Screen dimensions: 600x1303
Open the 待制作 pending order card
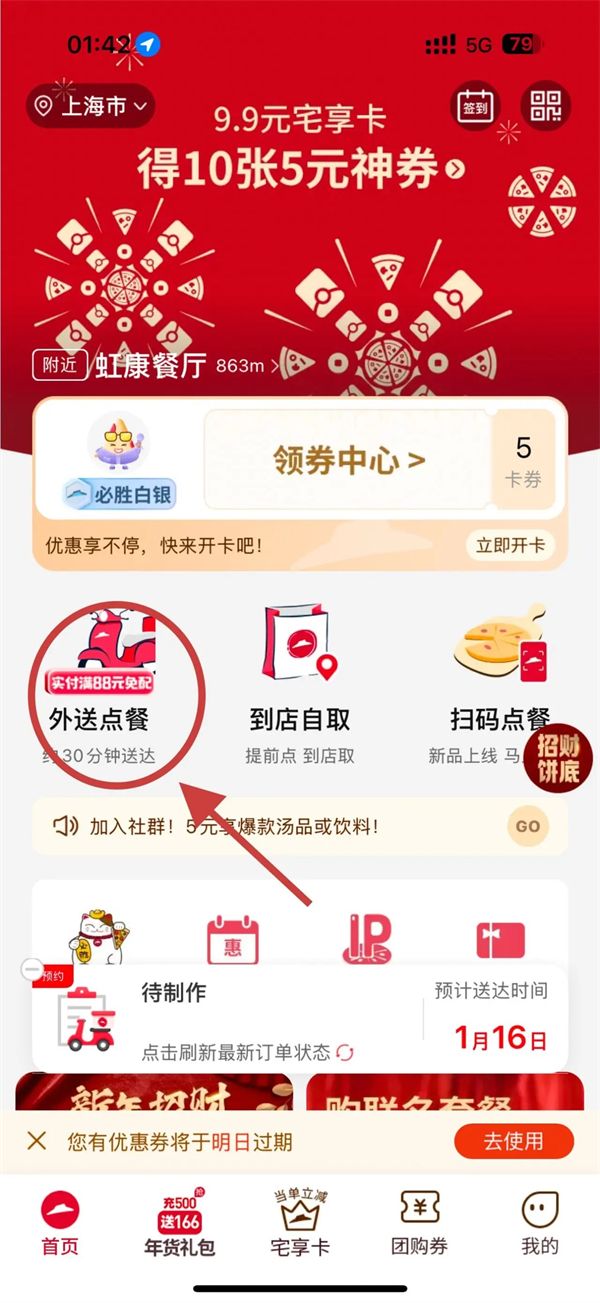click(x=280, y=1020)
